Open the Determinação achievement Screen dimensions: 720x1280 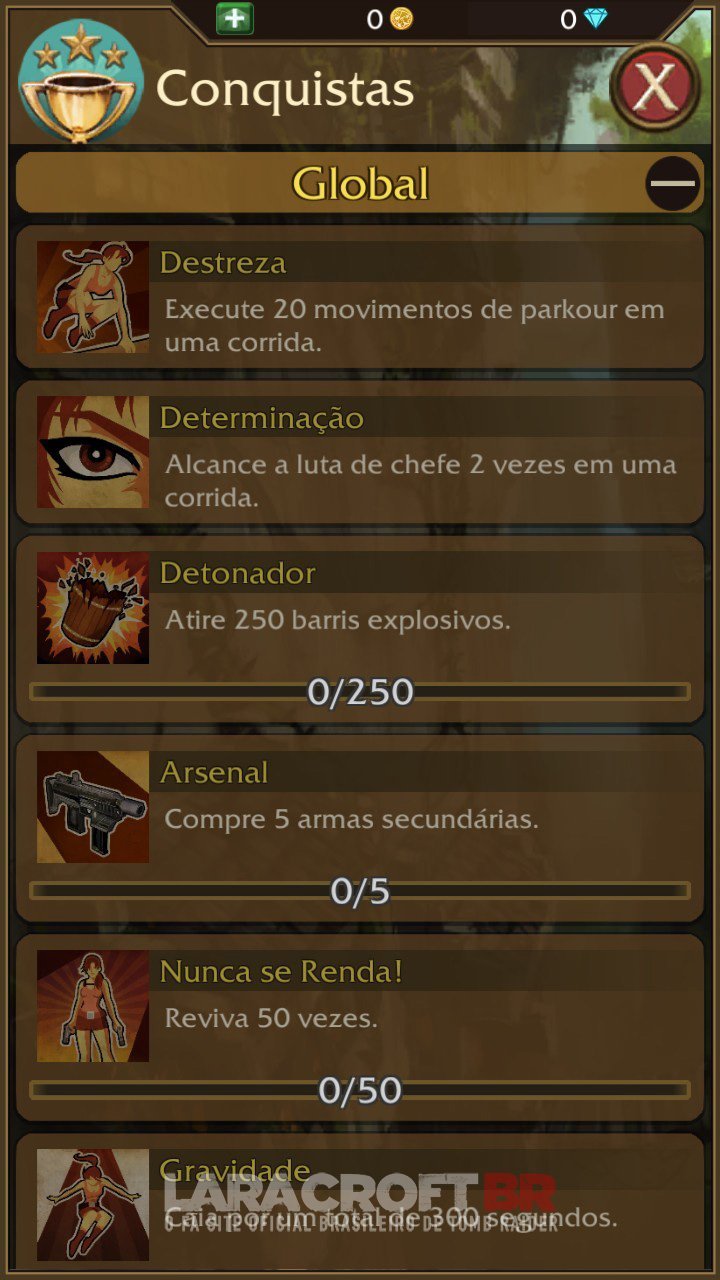coord(360,452)
